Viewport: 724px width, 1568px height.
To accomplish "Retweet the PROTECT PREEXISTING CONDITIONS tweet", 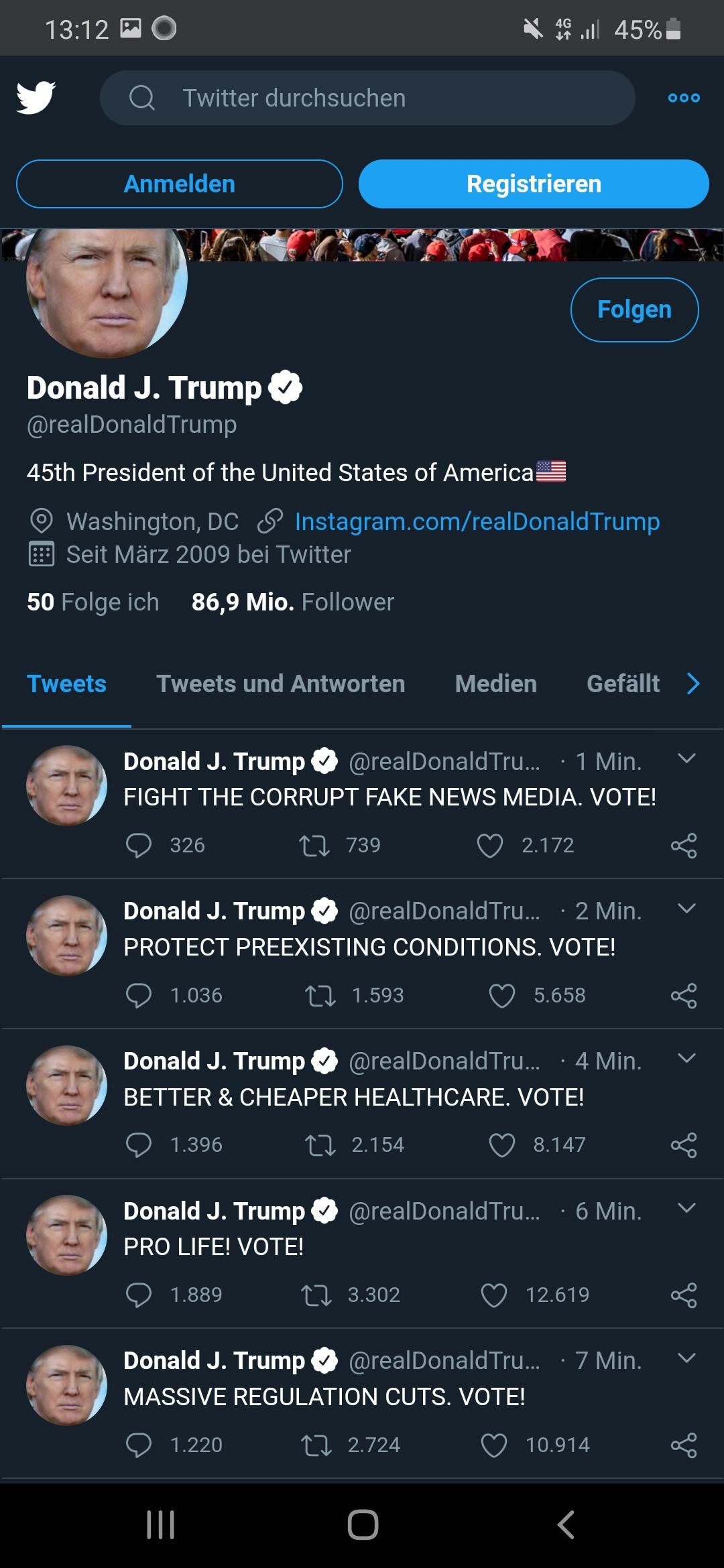I will click(320, 996).
